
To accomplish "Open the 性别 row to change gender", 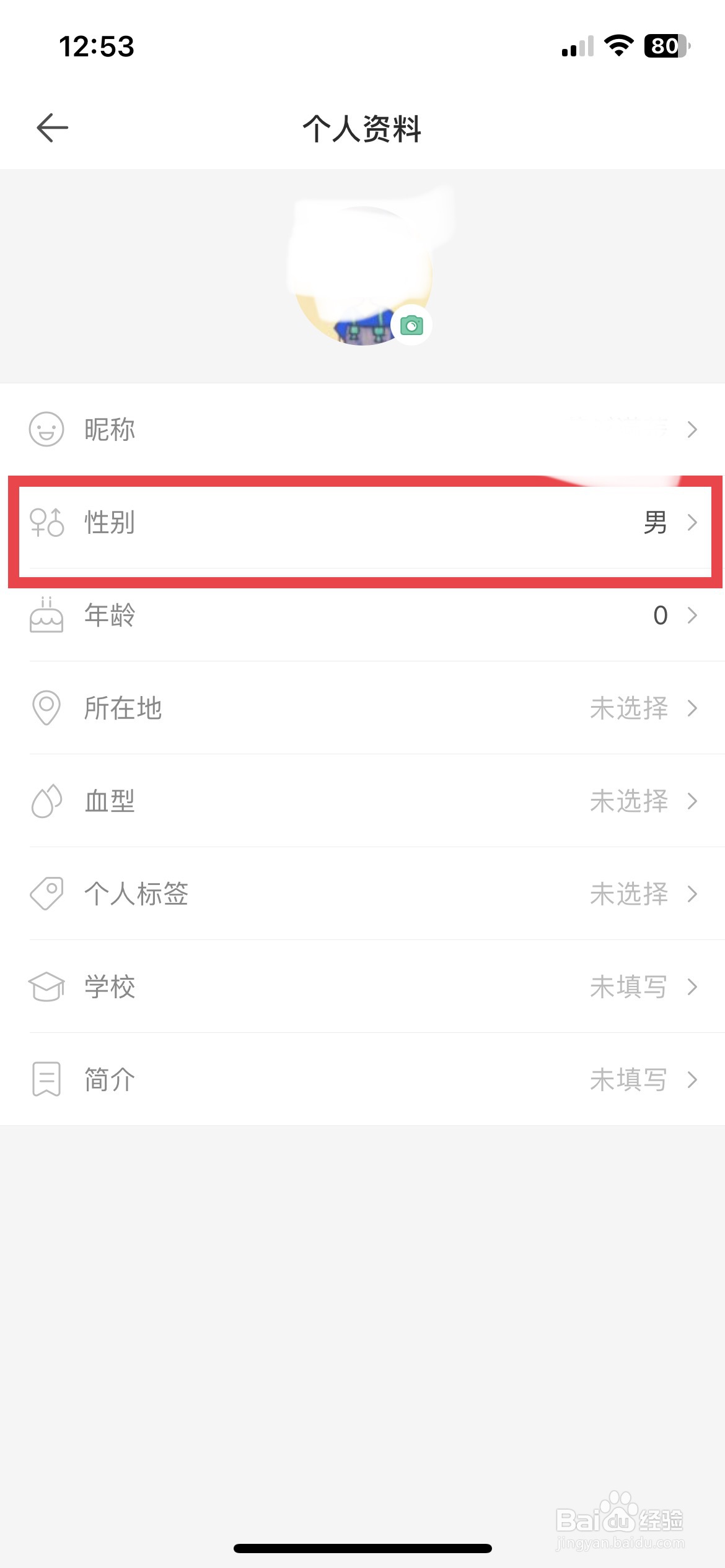I will (362, 523).
